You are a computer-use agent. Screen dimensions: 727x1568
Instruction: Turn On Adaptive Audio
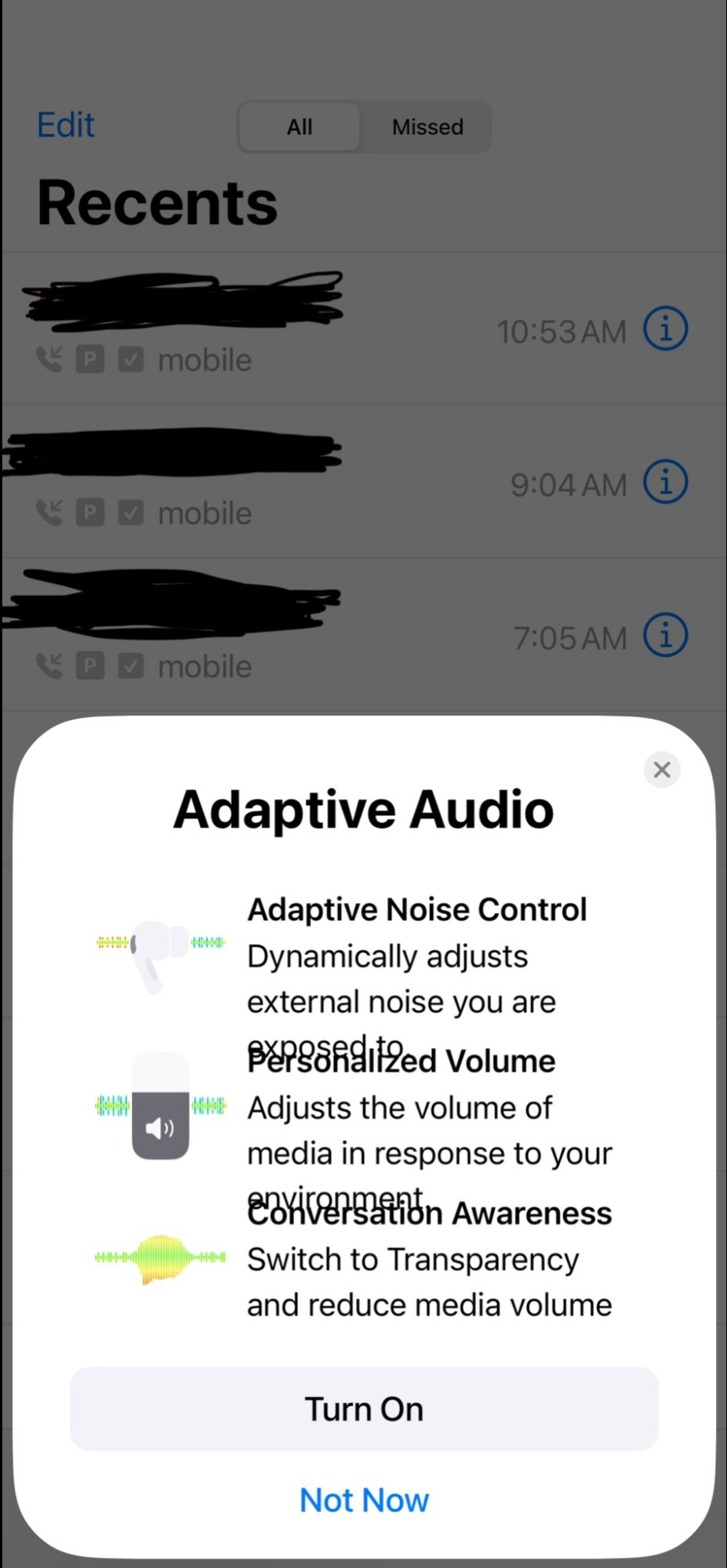pos(364,1409)
